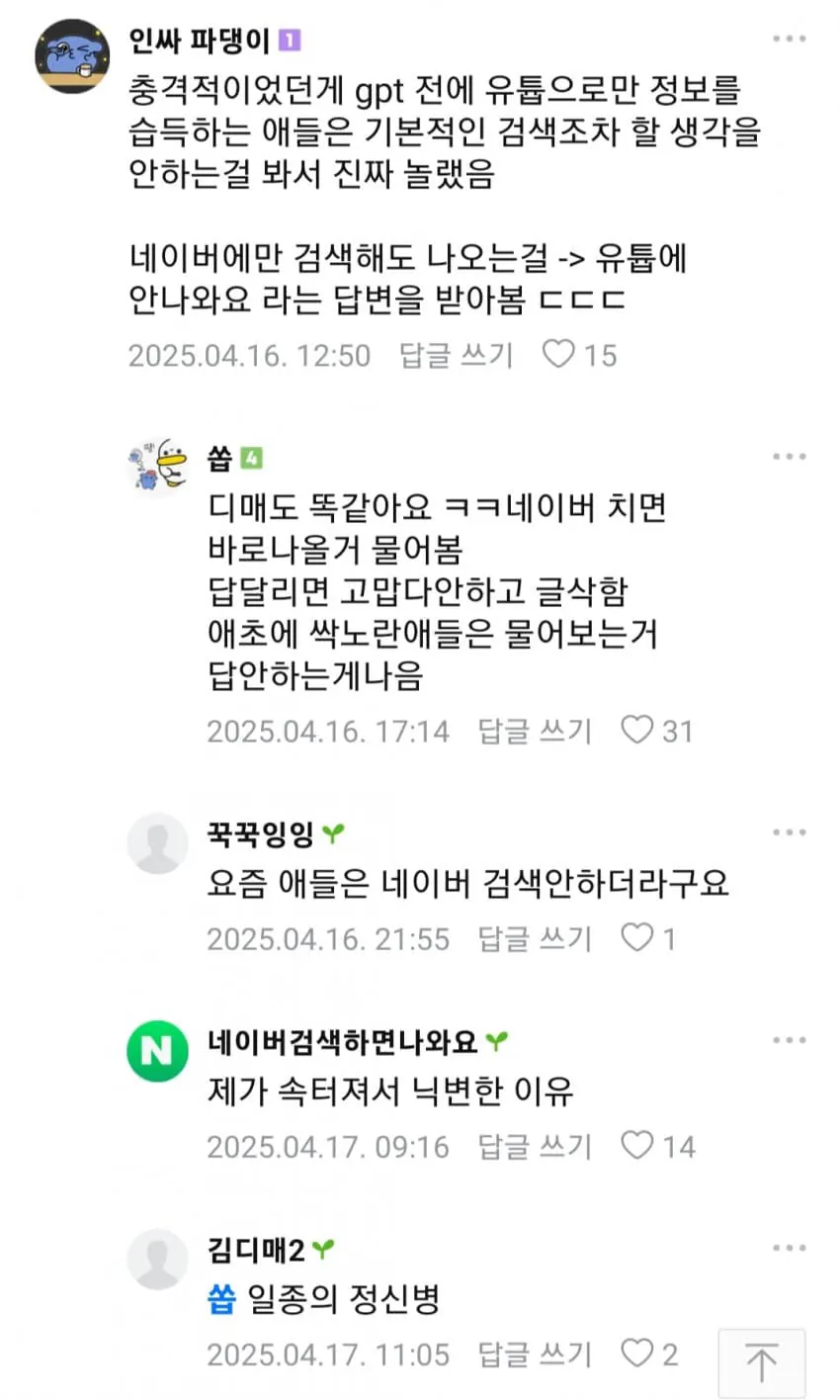Like 꾹꾹잉잉's comment
840x1400 pixels.
(637, 938)
